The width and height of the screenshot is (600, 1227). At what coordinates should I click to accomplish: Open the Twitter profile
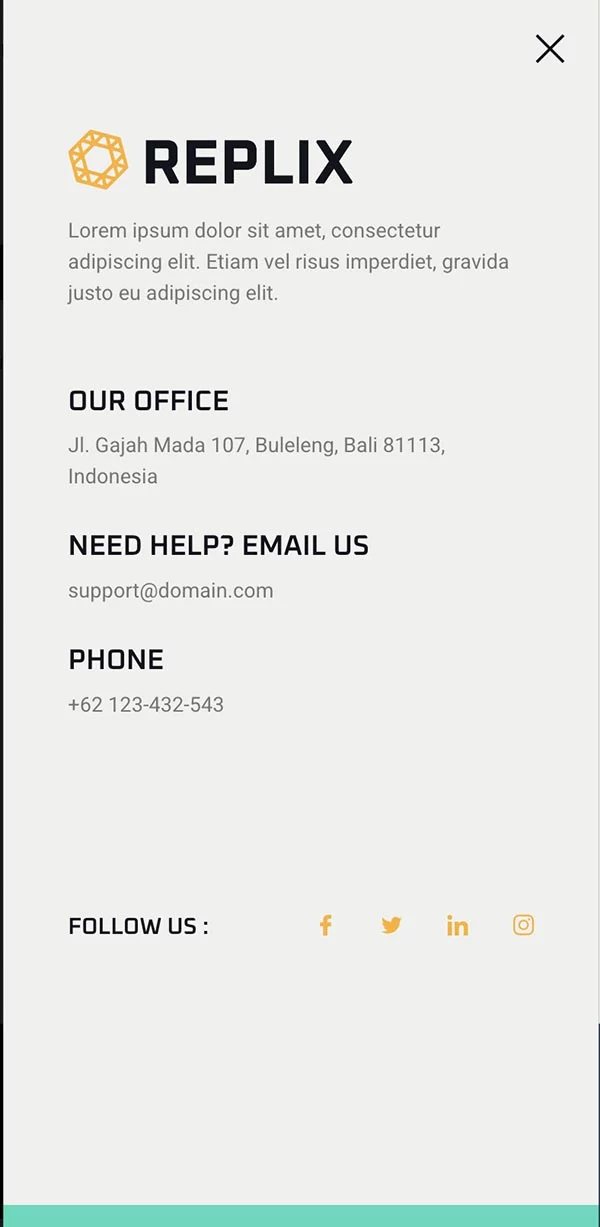click(x=391, y=925)
